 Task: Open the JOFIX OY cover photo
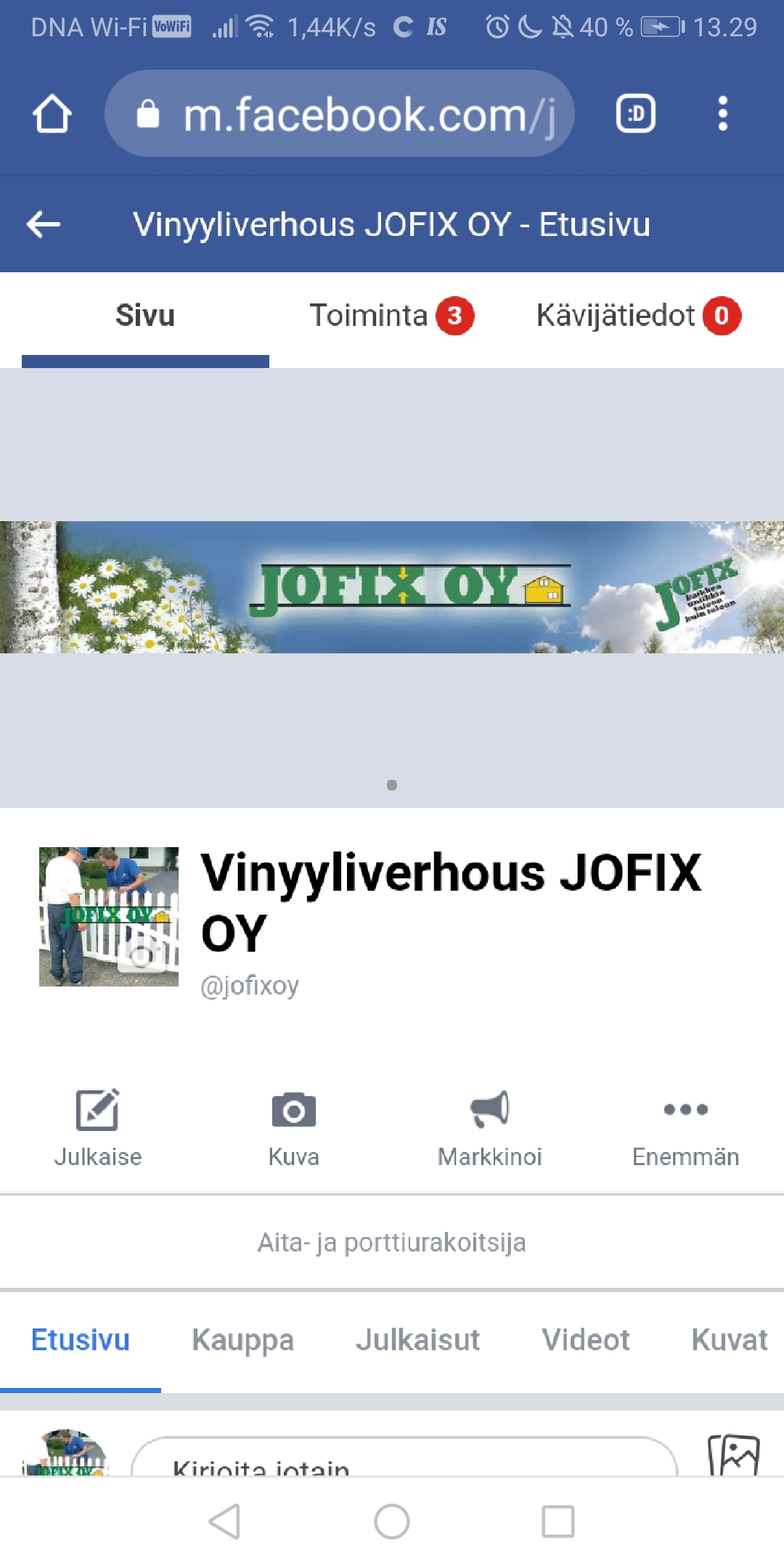click(392, 587)
